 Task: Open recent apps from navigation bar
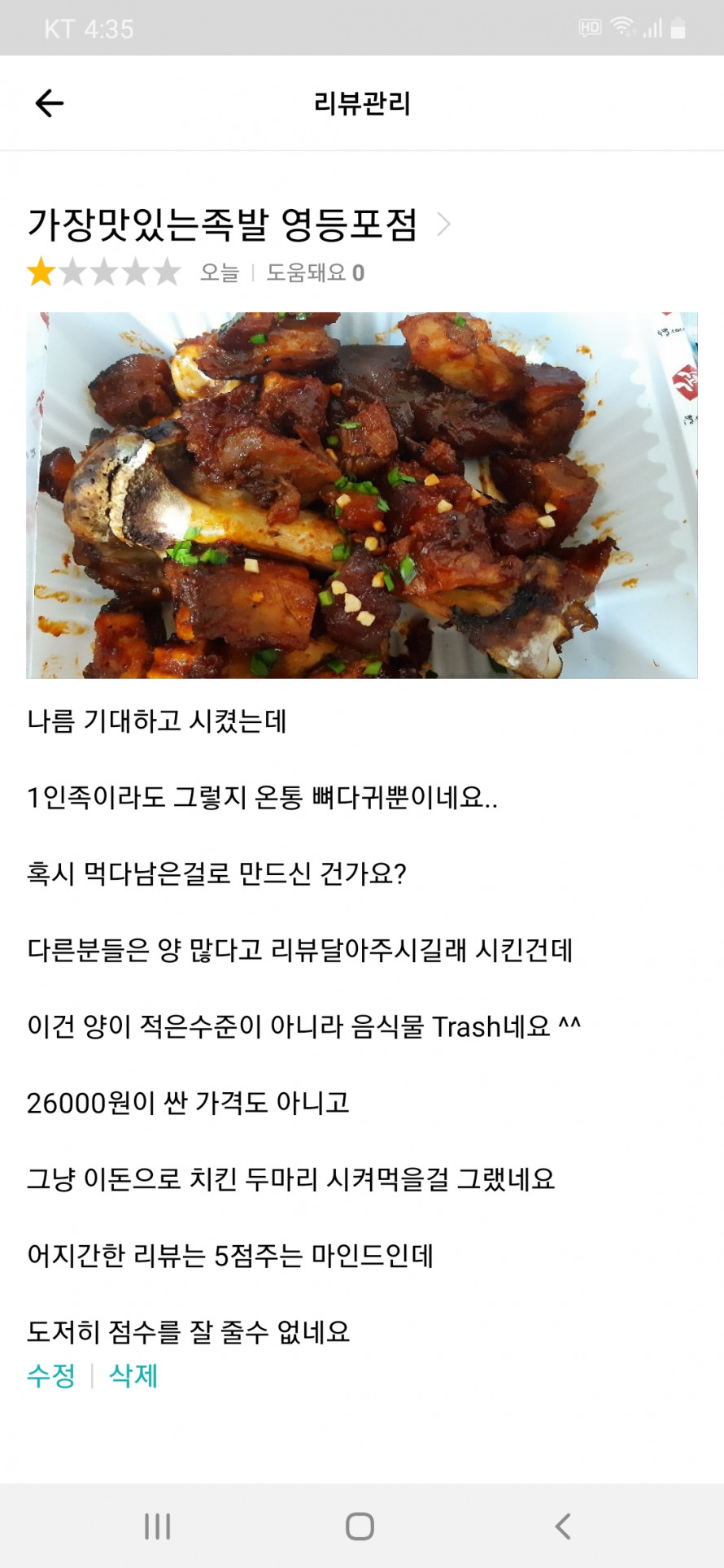pos(158,1527)
